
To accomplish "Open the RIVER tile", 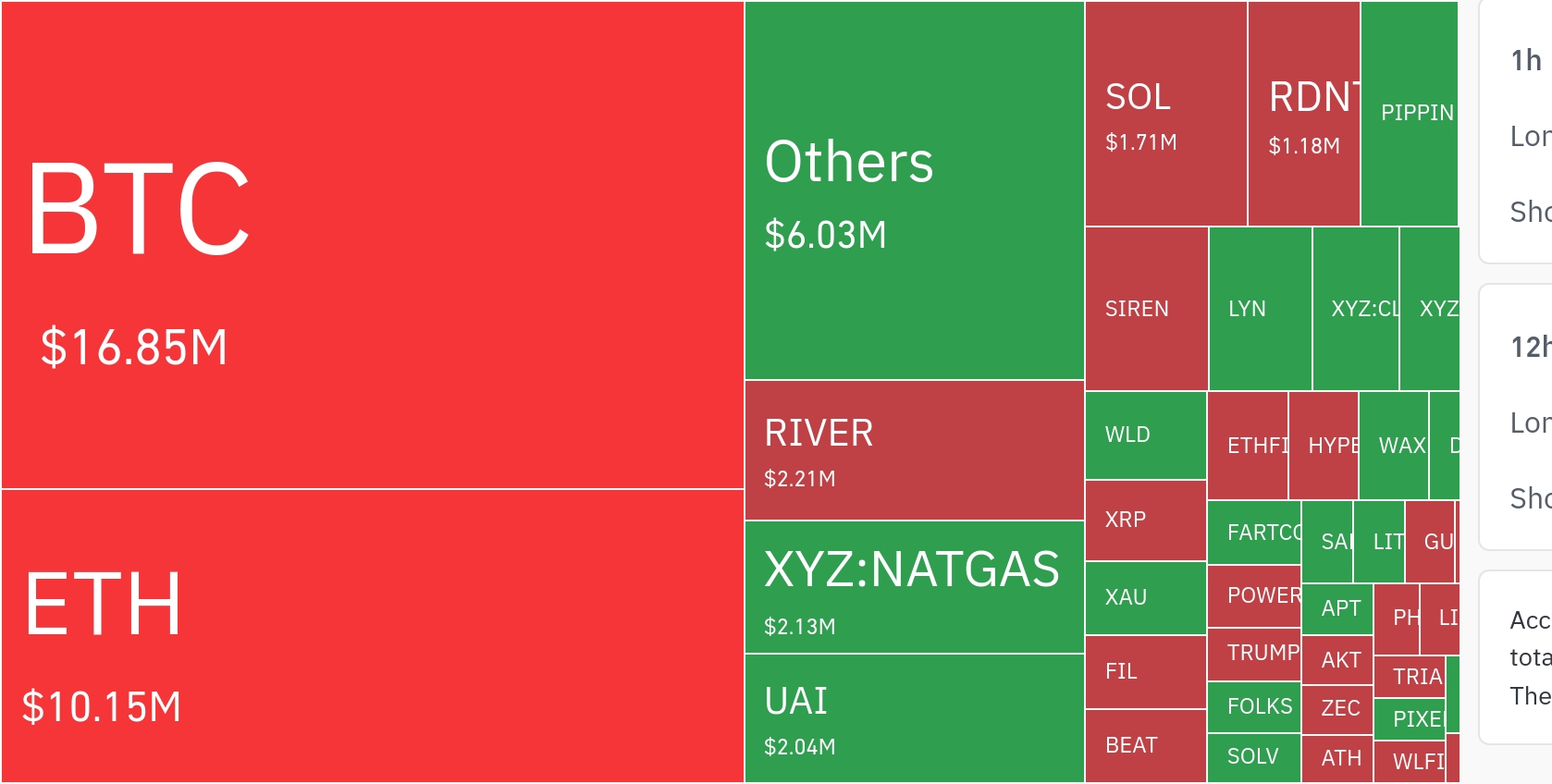I will (x=914, y=451).
